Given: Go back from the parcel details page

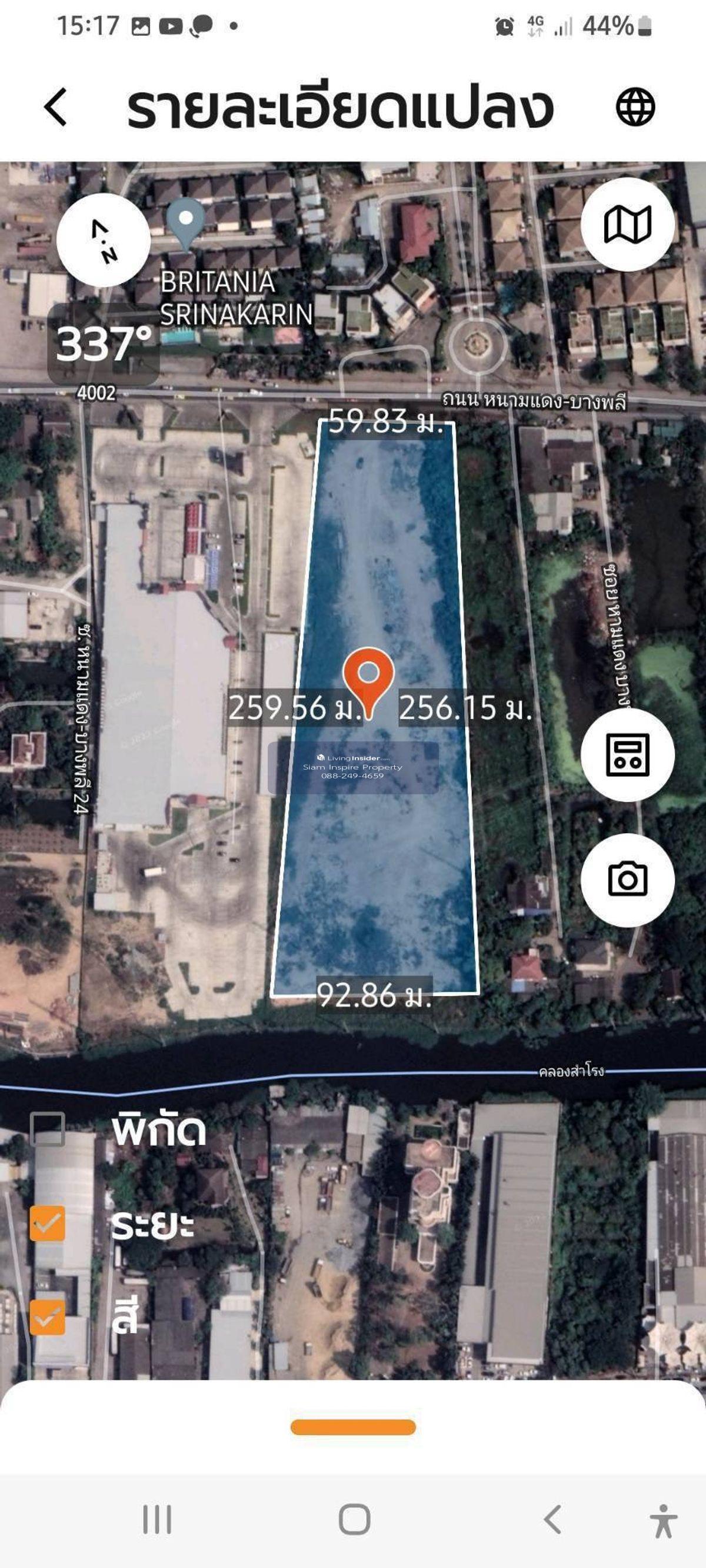Looking at the screenshot, I should [x=55, y=107].
